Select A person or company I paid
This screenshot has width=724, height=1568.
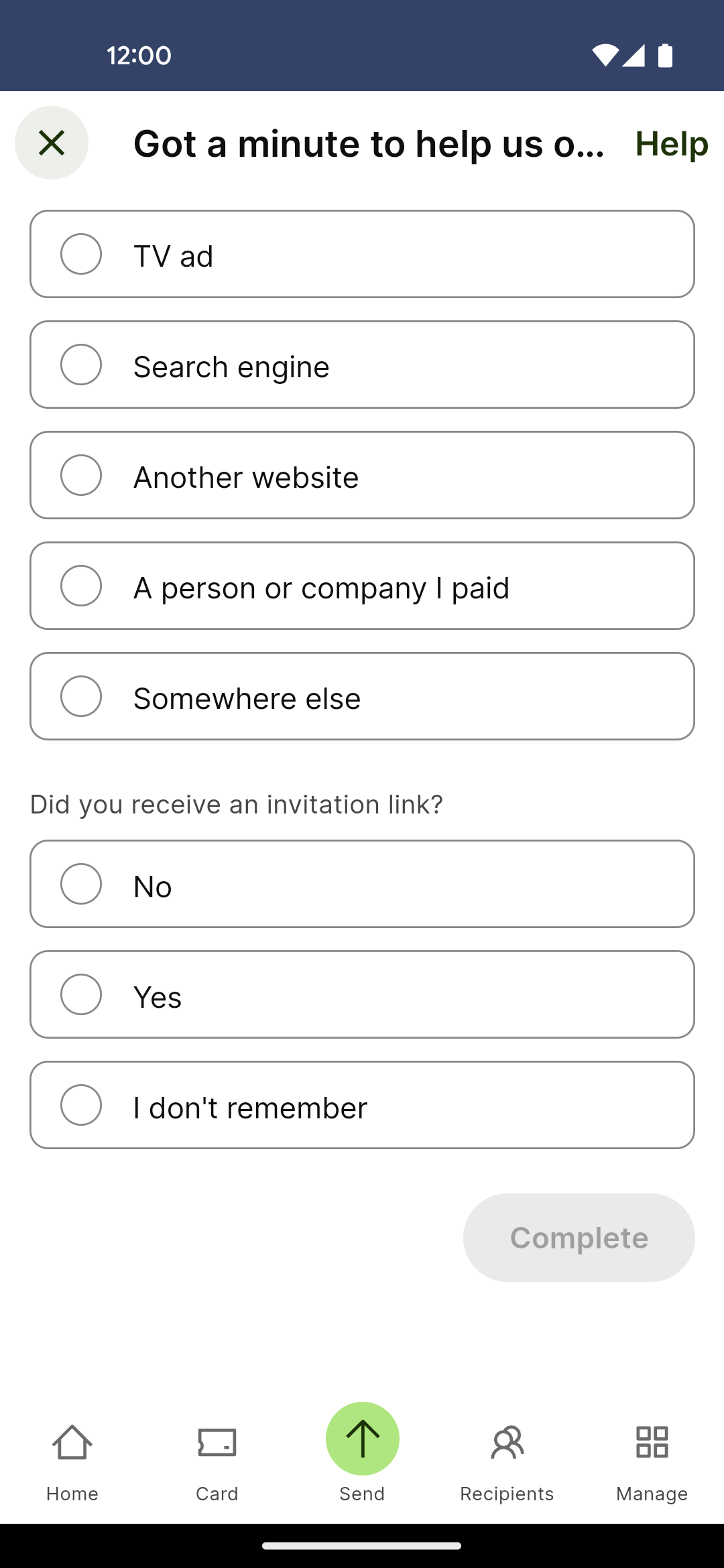362,586
